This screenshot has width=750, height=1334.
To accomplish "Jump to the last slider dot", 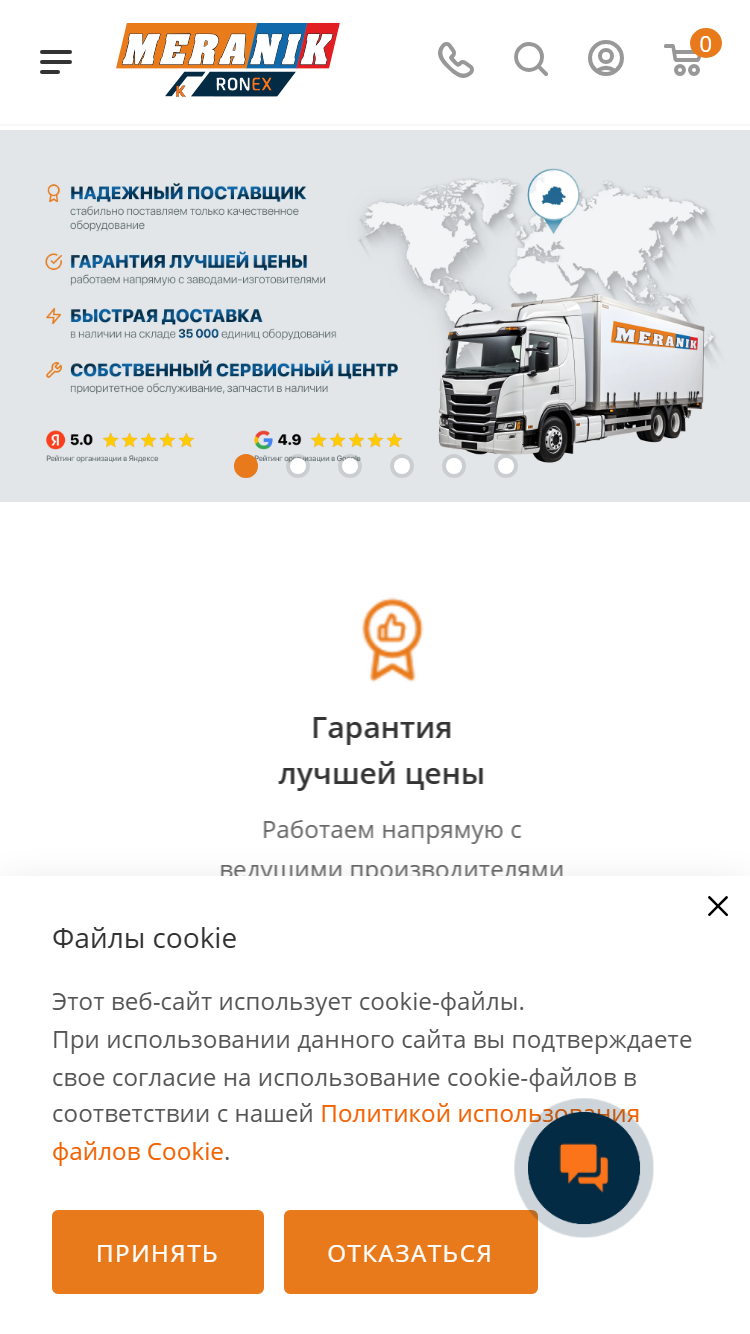I will click(506, 466).
